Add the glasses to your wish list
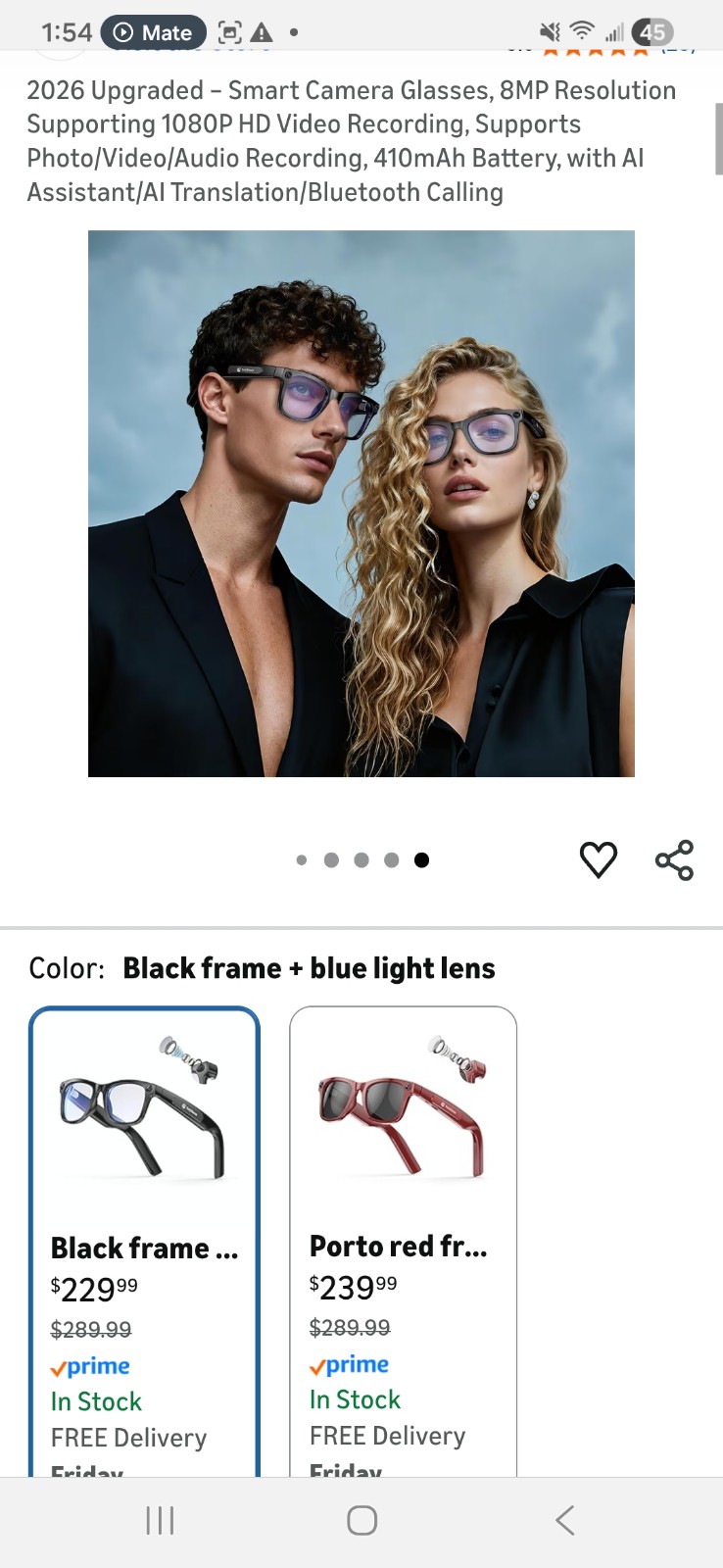 598,860
